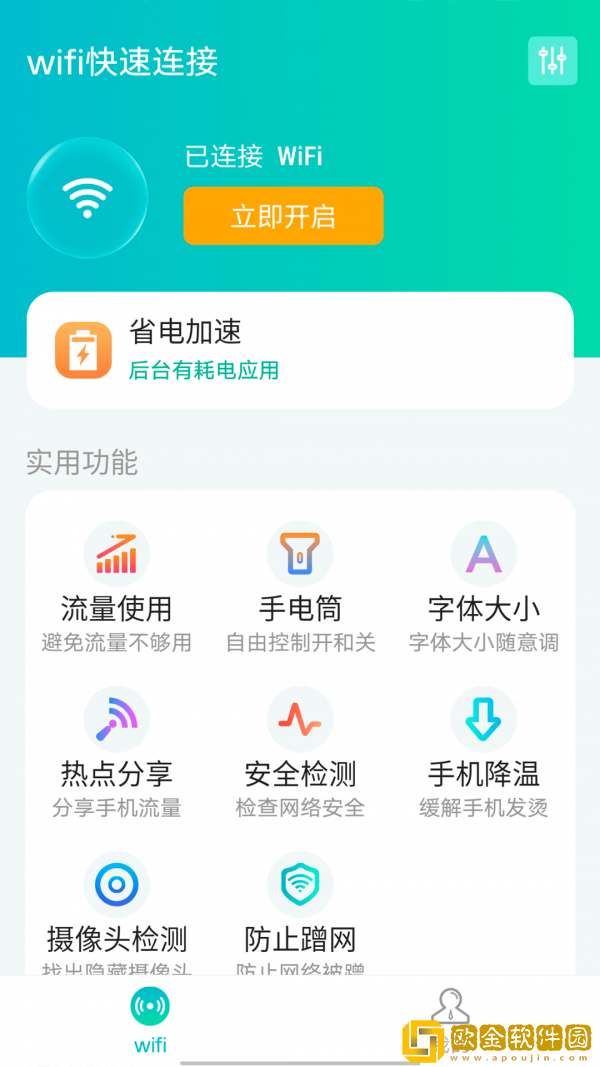Open 热点分享 hotspot sharing

(x=116, y=752)
